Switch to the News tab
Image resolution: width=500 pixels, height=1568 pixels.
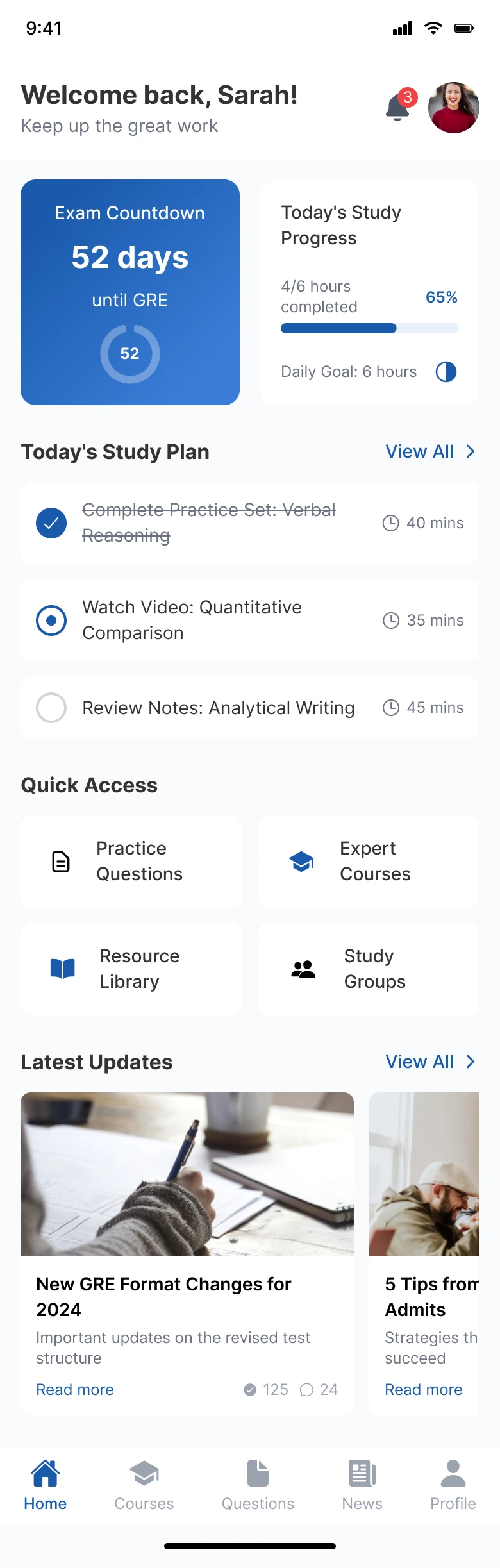[x=362, y=1485]
